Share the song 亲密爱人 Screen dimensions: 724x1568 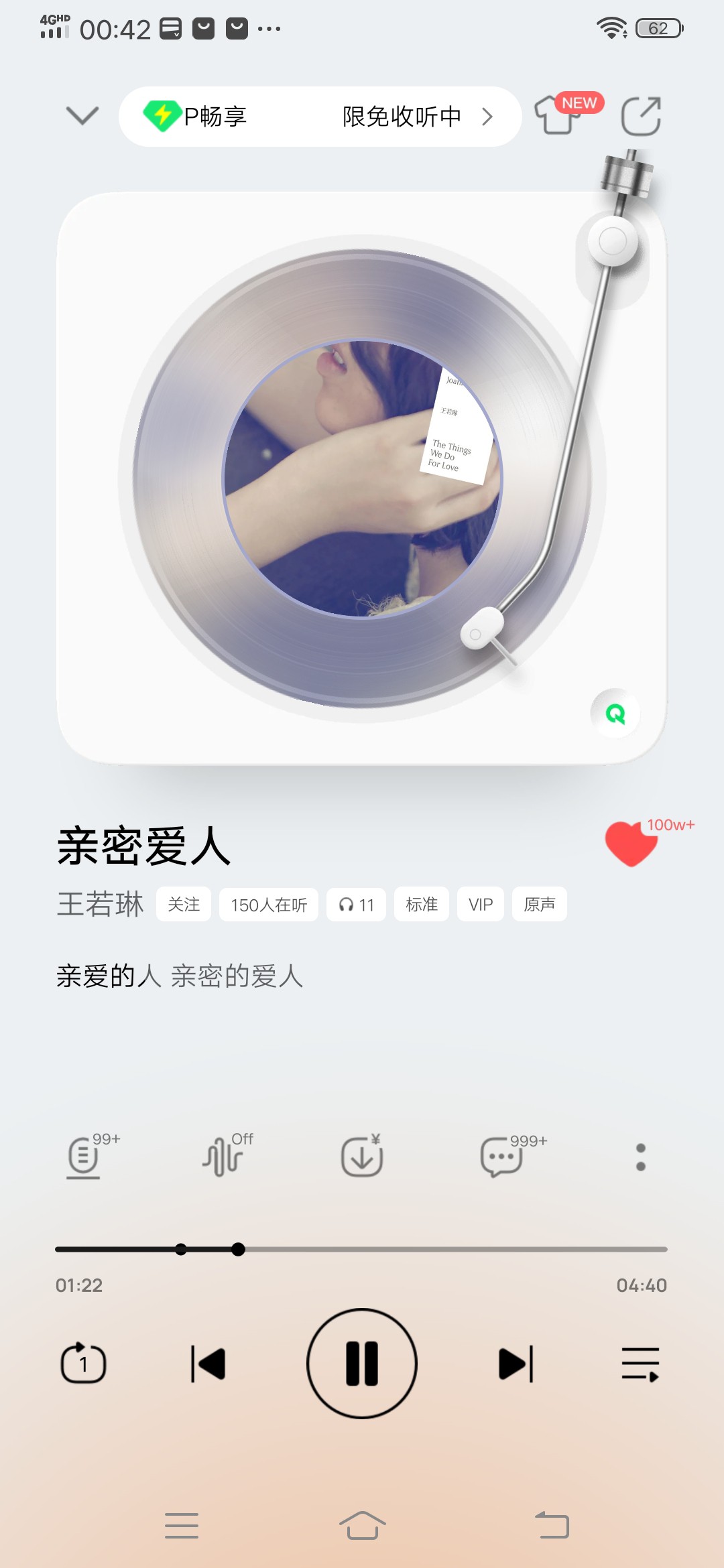coord(641,117)
